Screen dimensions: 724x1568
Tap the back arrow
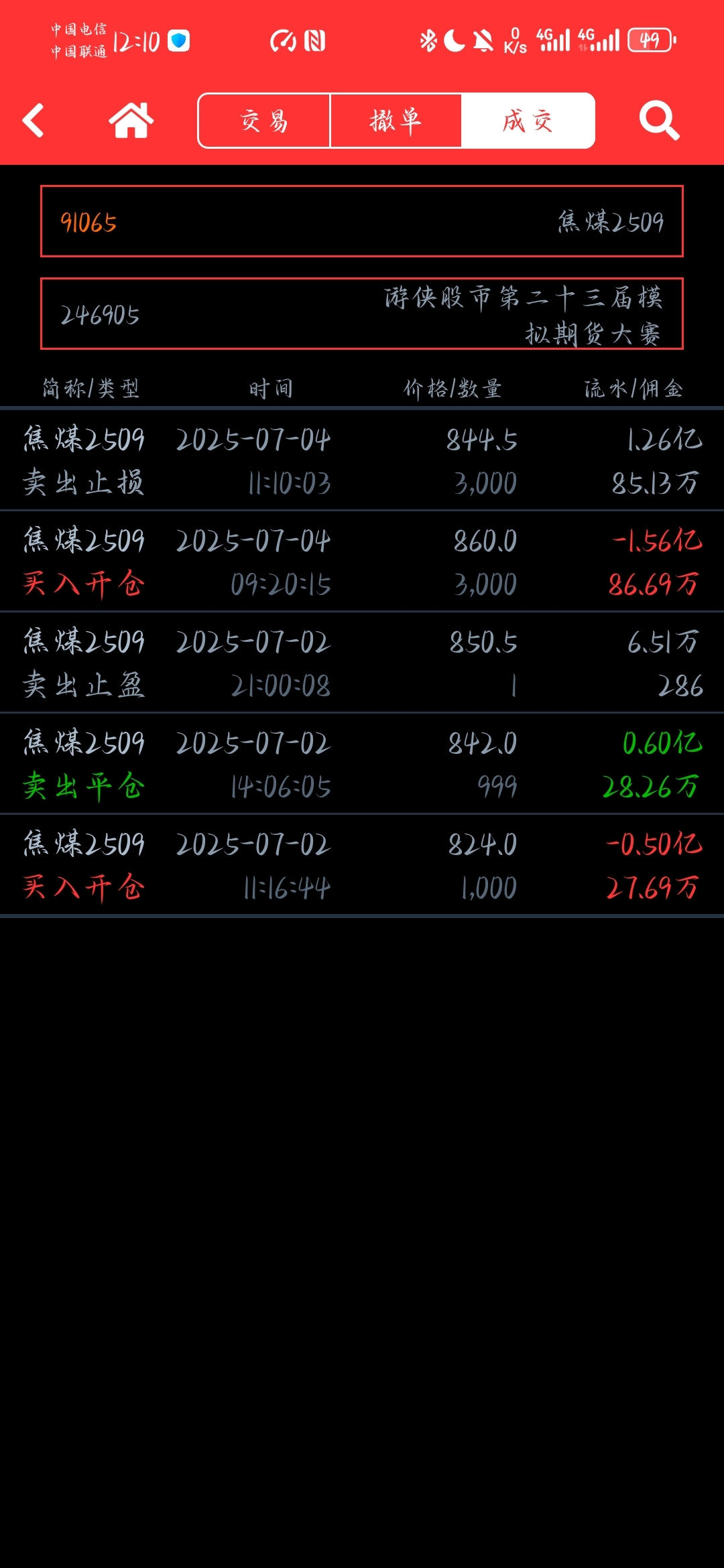(x=33, y=121)
